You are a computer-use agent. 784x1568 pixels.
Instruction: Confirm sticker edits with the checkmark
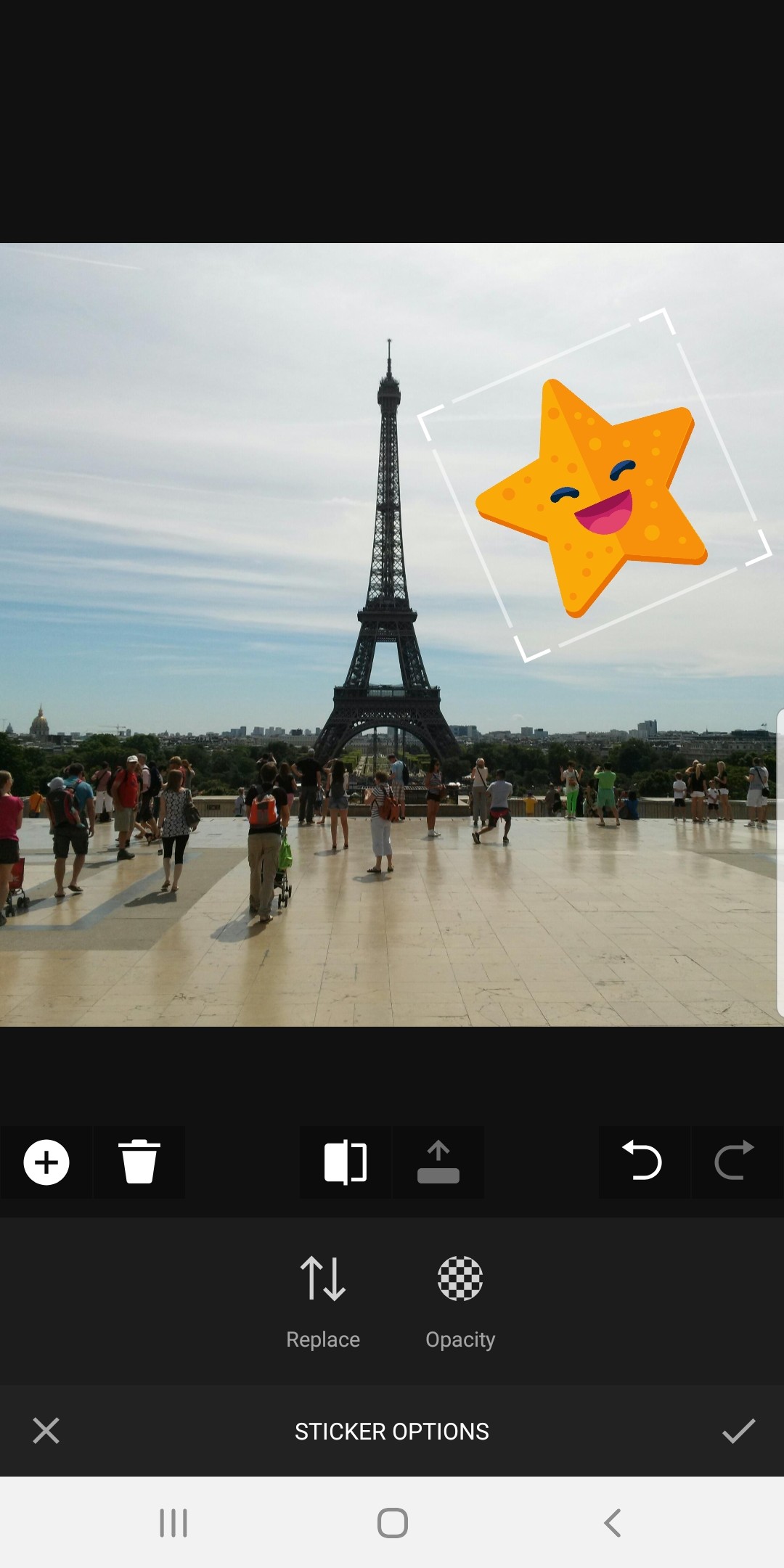tap(738, 1431)
